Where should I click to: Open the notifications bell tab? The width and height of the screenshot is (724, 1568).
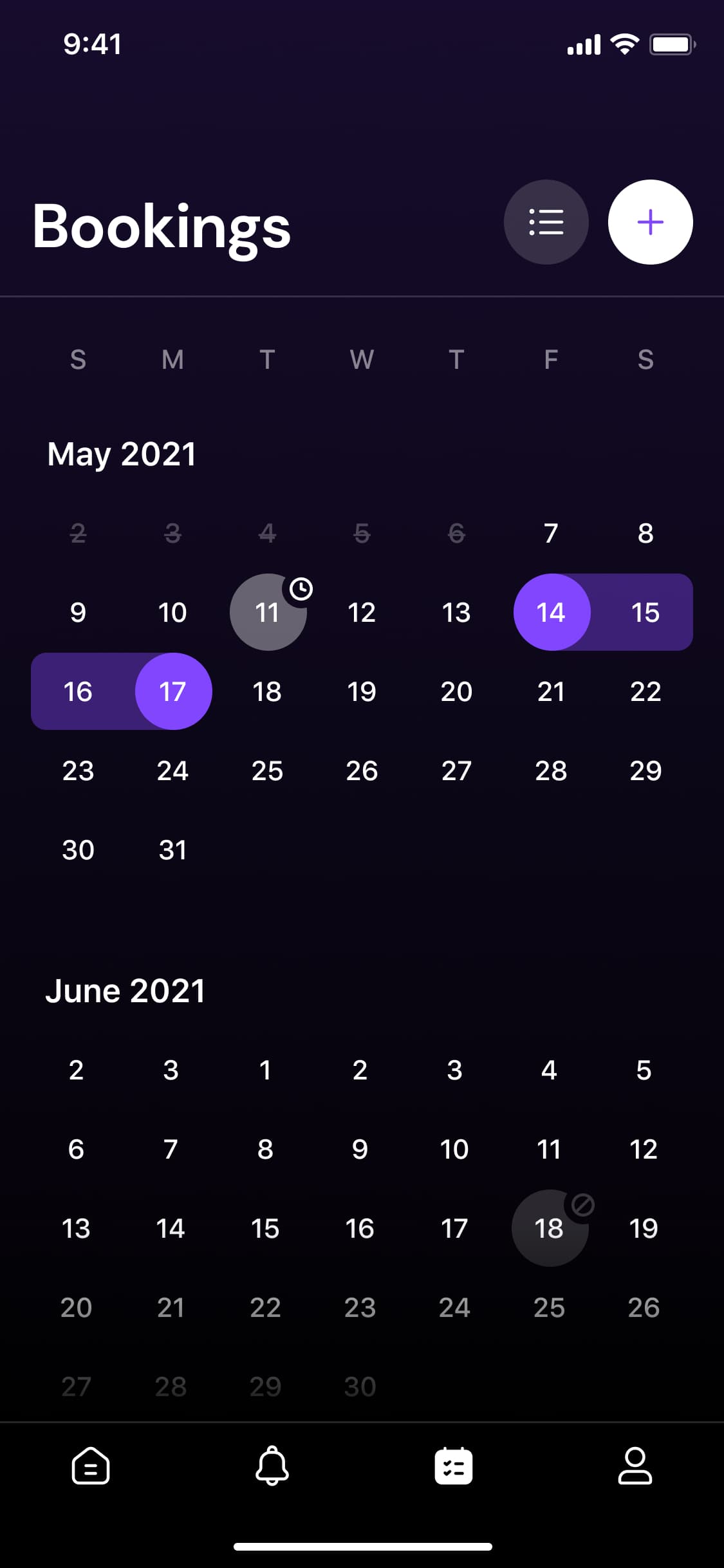[x=272, y=1466]
